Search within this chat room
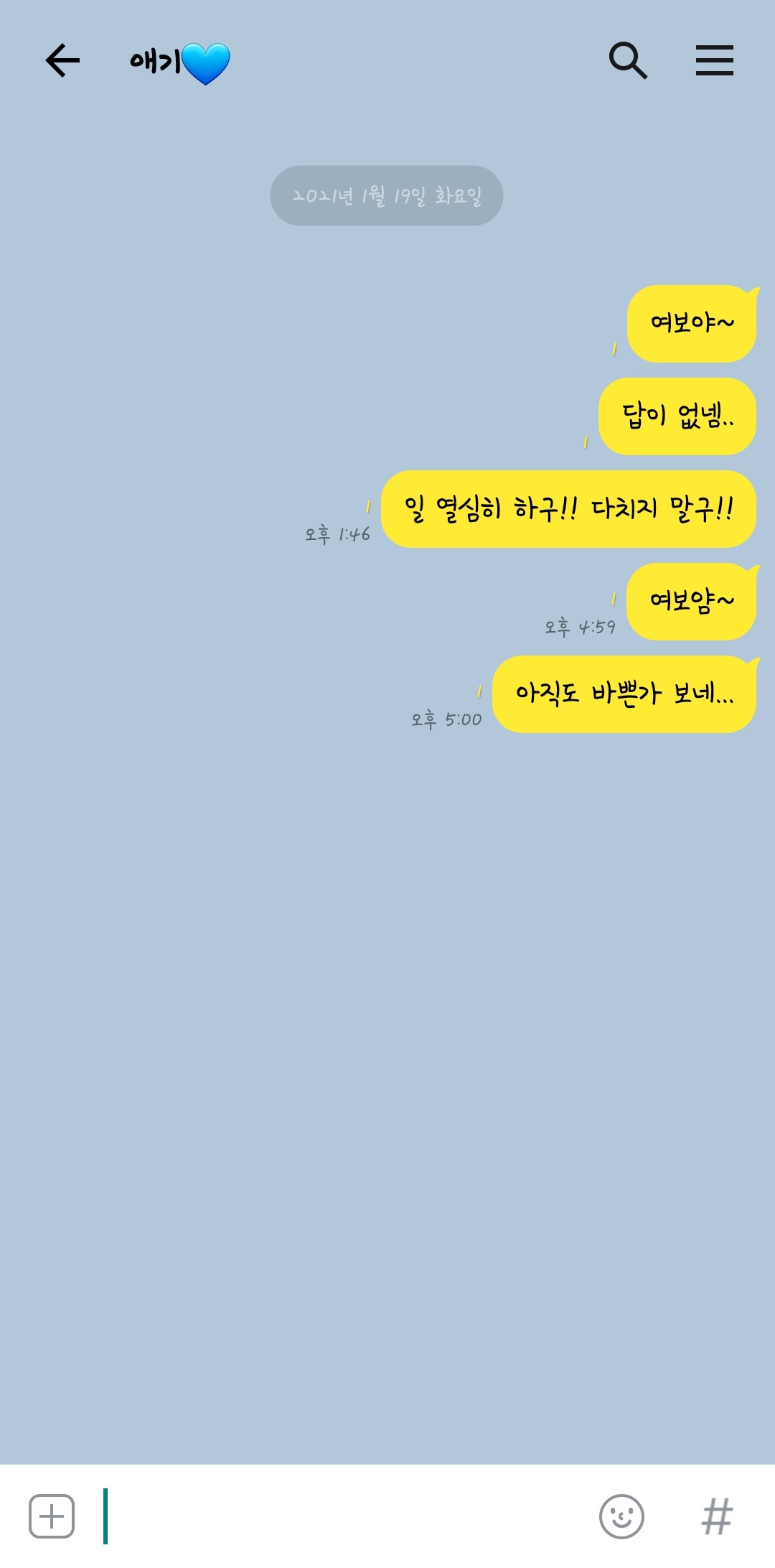Image resolution: width=775 pixels, height=1568 pixels. coord(628,60)
